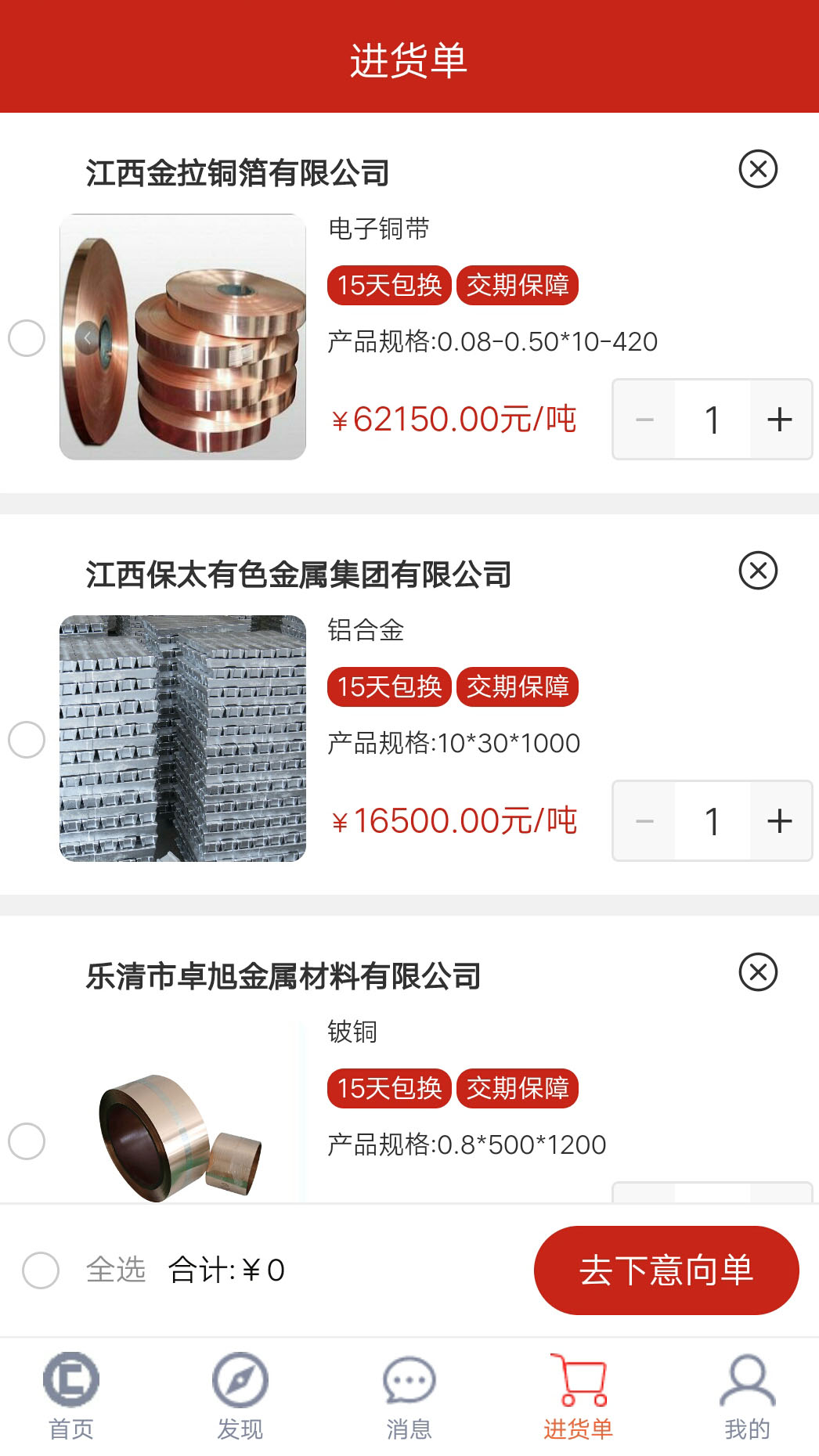Switch to the 首页 tab
The width and height of the screenshot is (819, 1456).
[71, 1397]
